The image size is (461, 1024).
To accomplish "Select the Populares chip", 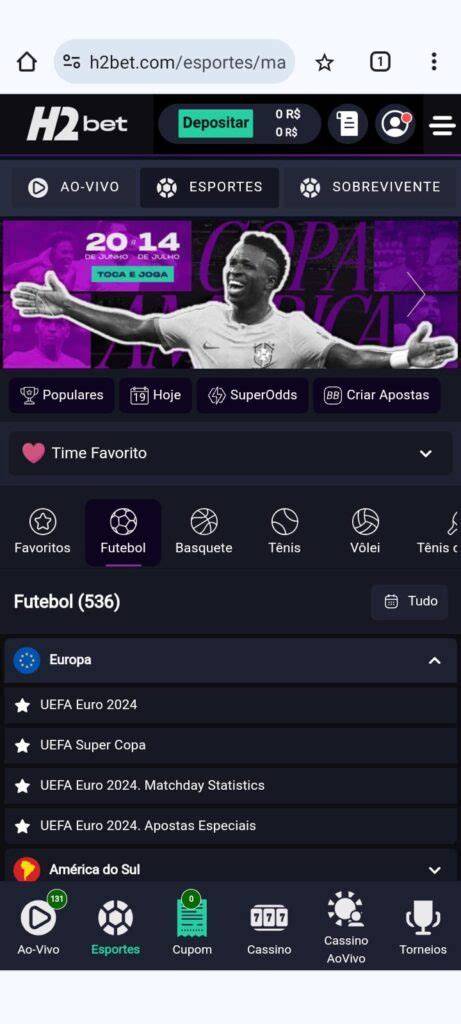I will coord(61,395).
